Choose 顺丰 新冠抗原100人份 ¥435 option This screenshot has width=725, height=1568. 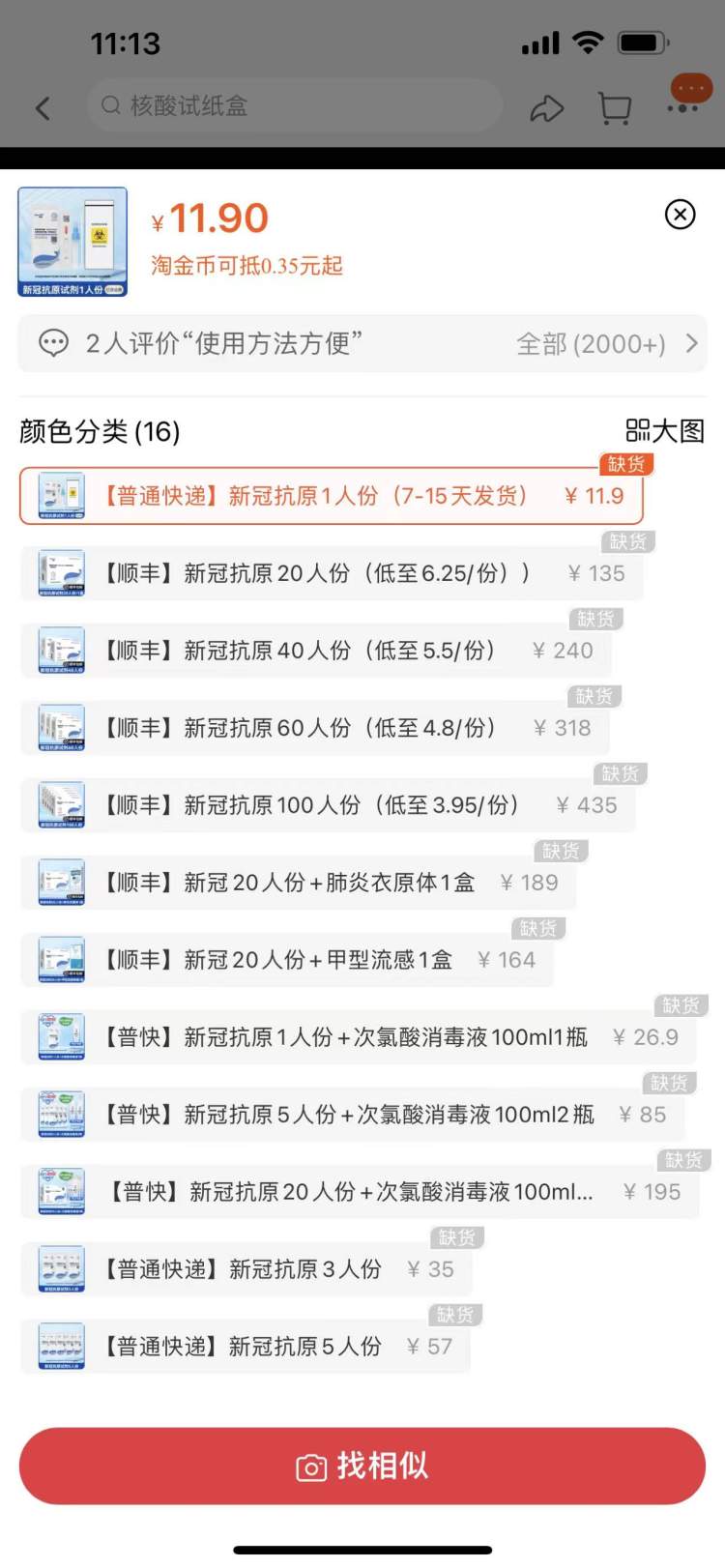(328, 805)
